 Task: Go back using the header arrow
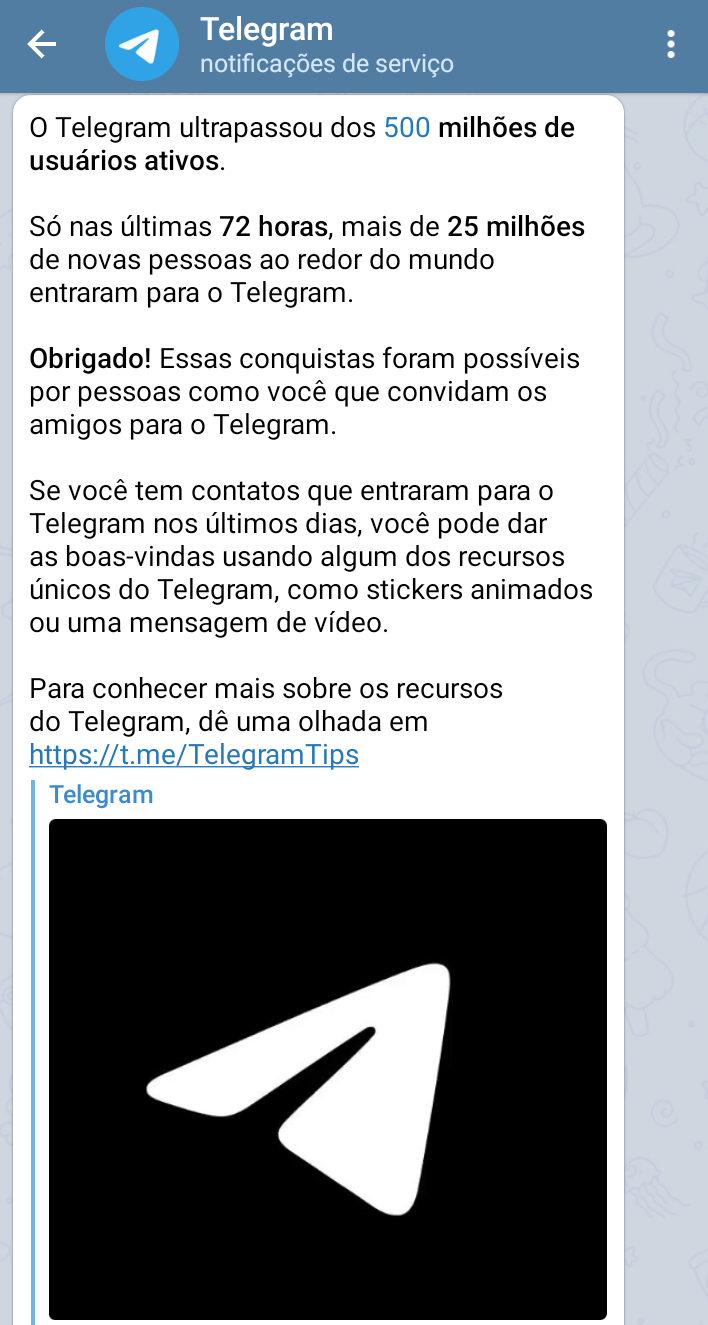pyautogui.click(x=42, y=45)
